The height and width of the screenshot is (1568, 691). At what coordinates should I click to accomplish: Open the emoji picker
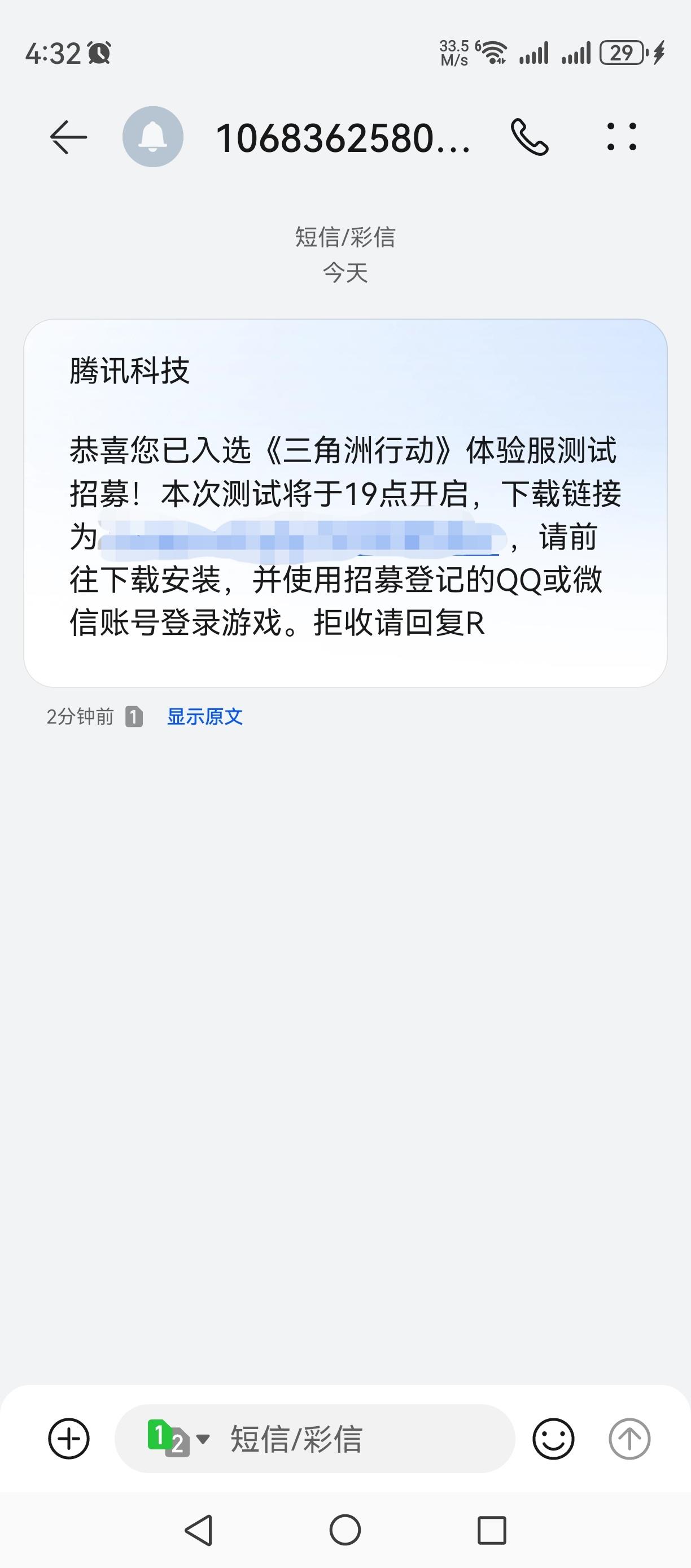pos(553,1439)
